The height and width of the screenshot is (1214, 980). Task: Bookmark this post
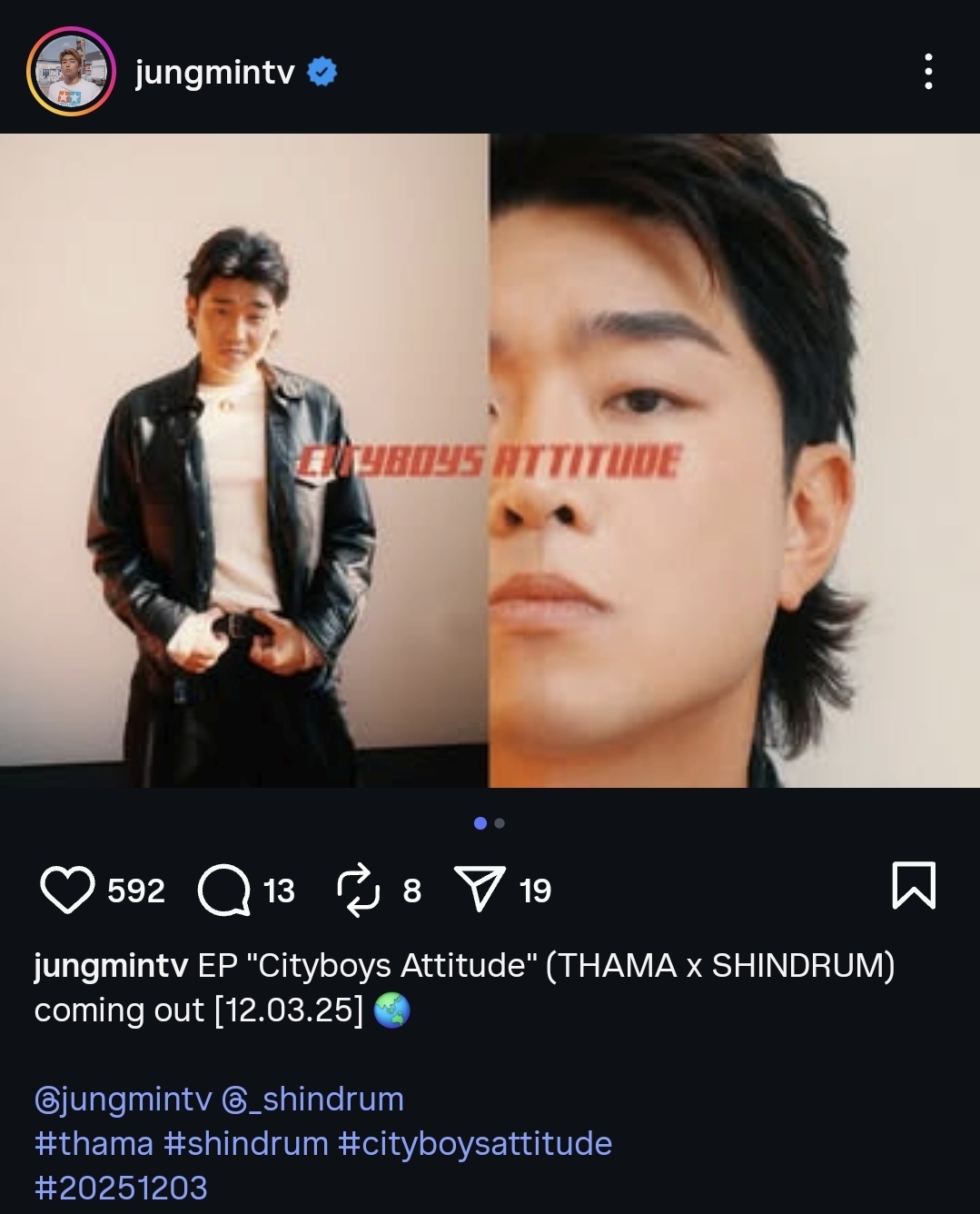913,886
